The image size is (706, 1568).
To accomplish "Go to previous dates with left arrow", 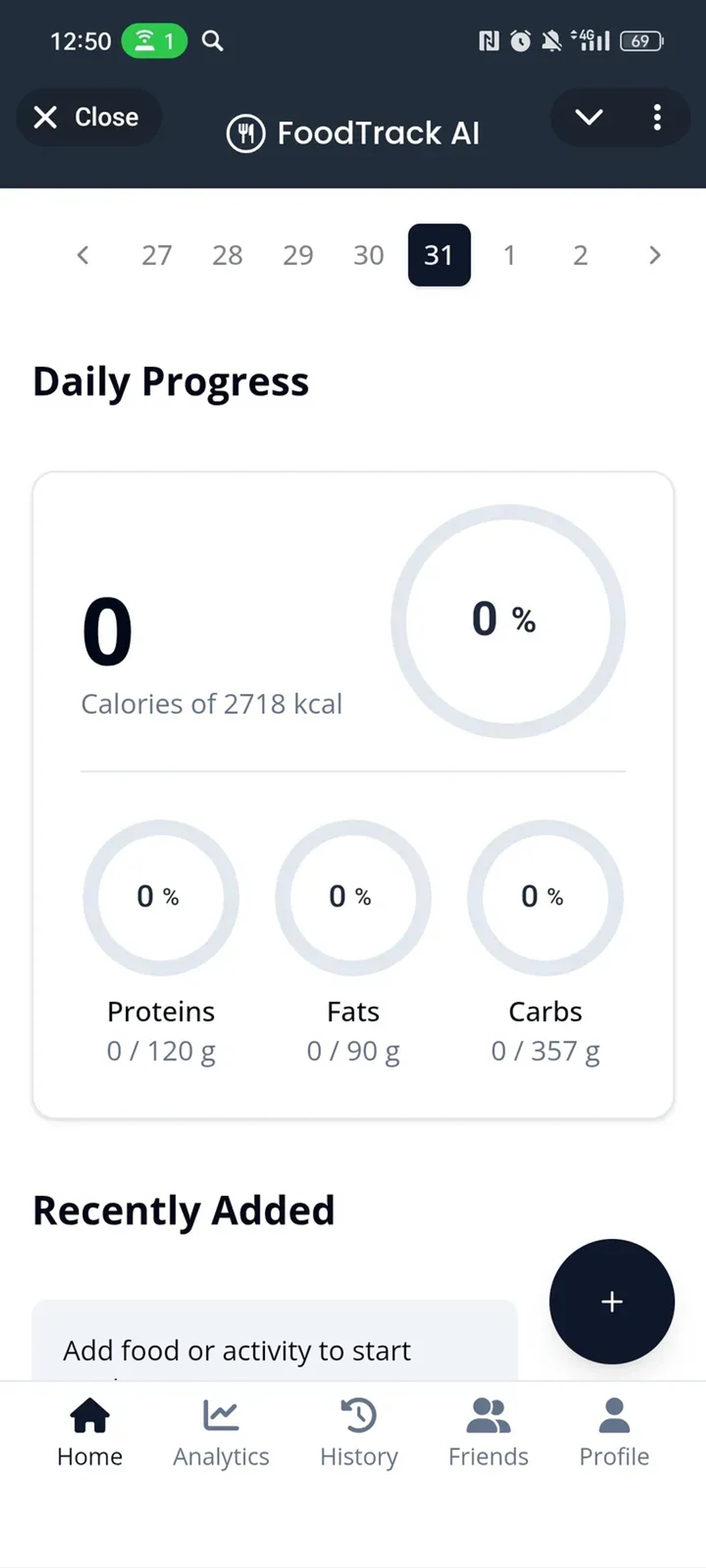I will (x=83, y=255).
